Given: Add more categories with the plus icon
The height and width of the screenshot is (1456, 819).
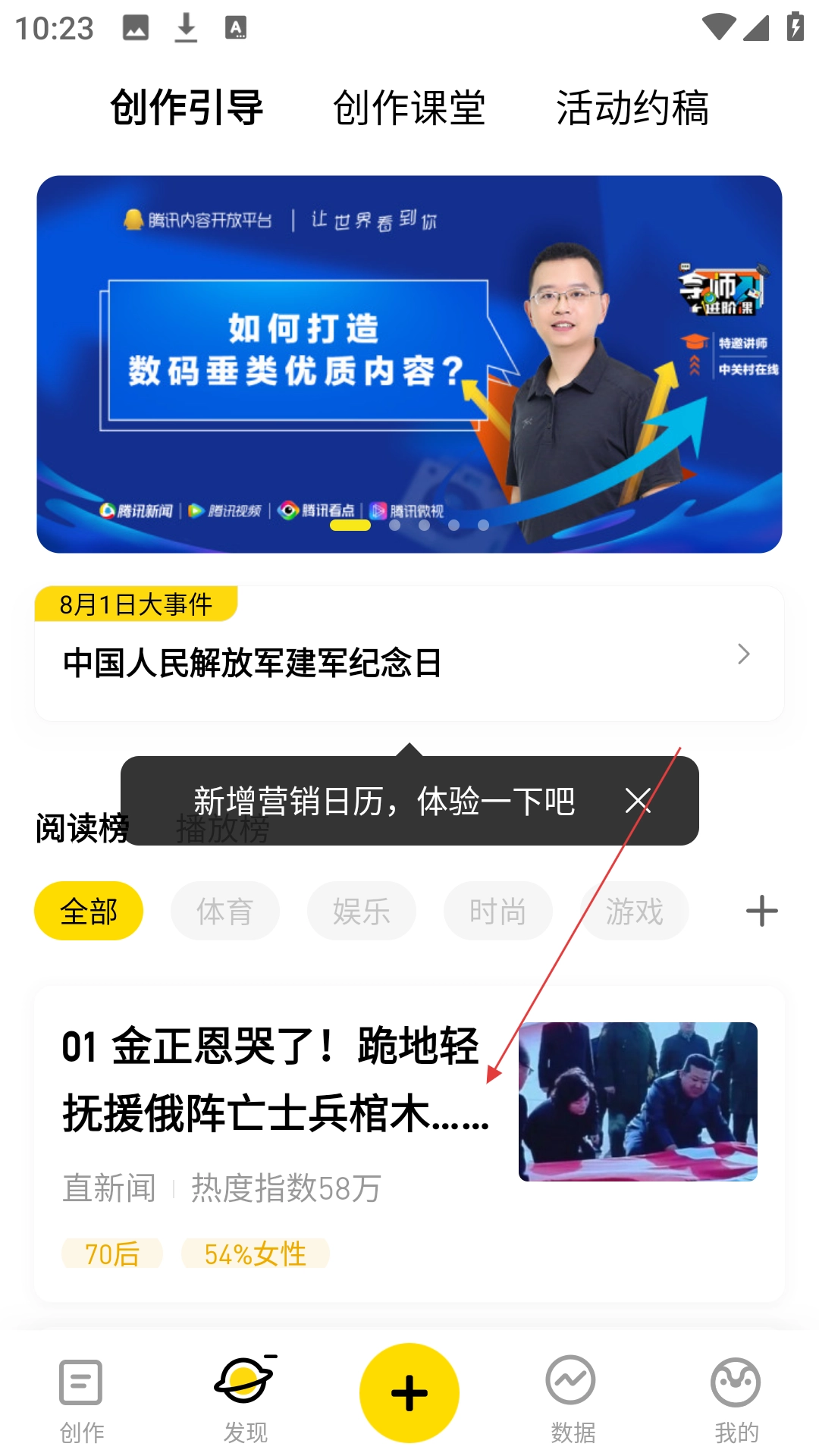Looking at the screenshot, I should tap(761, 911).
